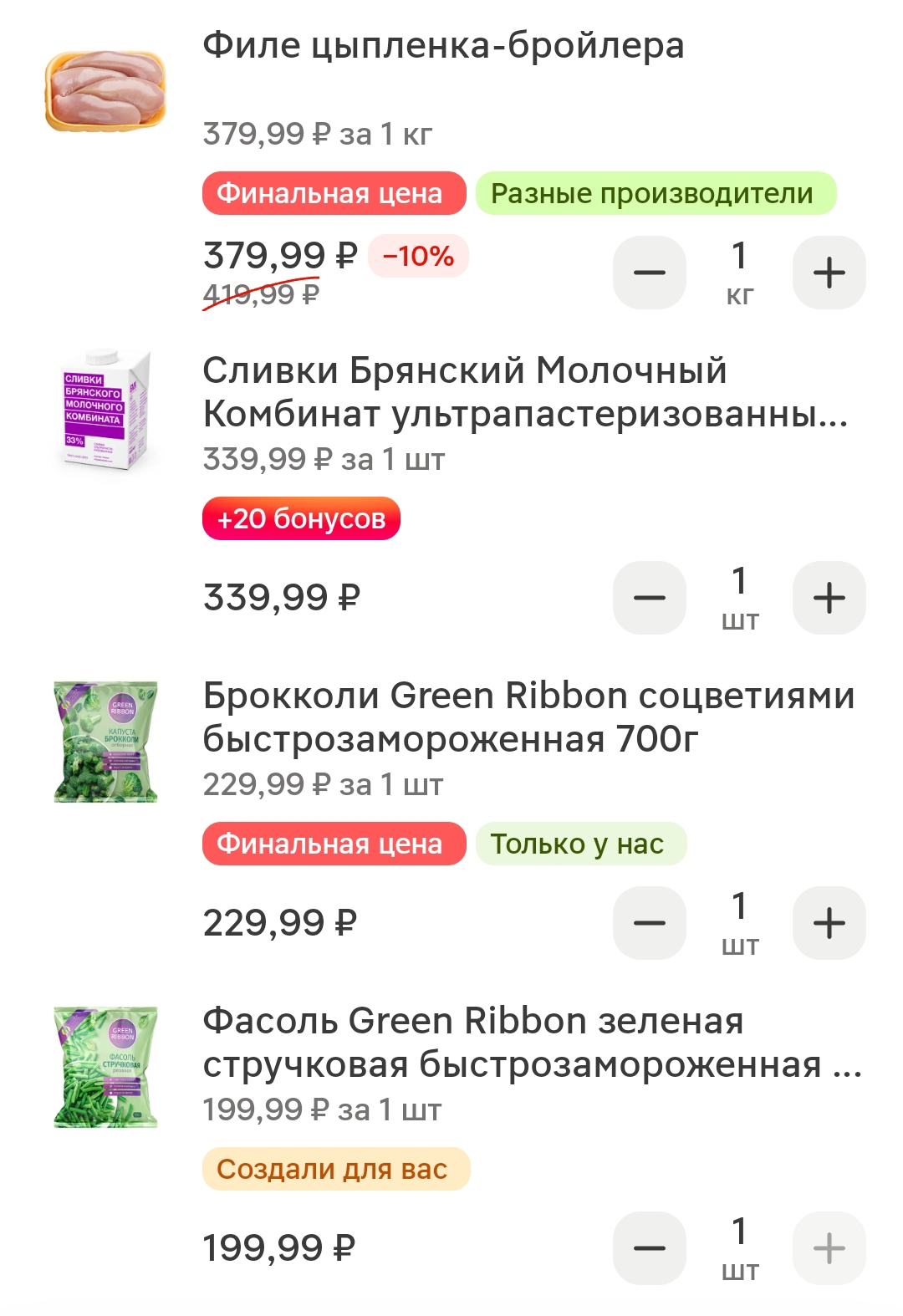Open the Сливки Брянский Молочный Комбинат product picture
903x1316 pixels.
[105, 411]
